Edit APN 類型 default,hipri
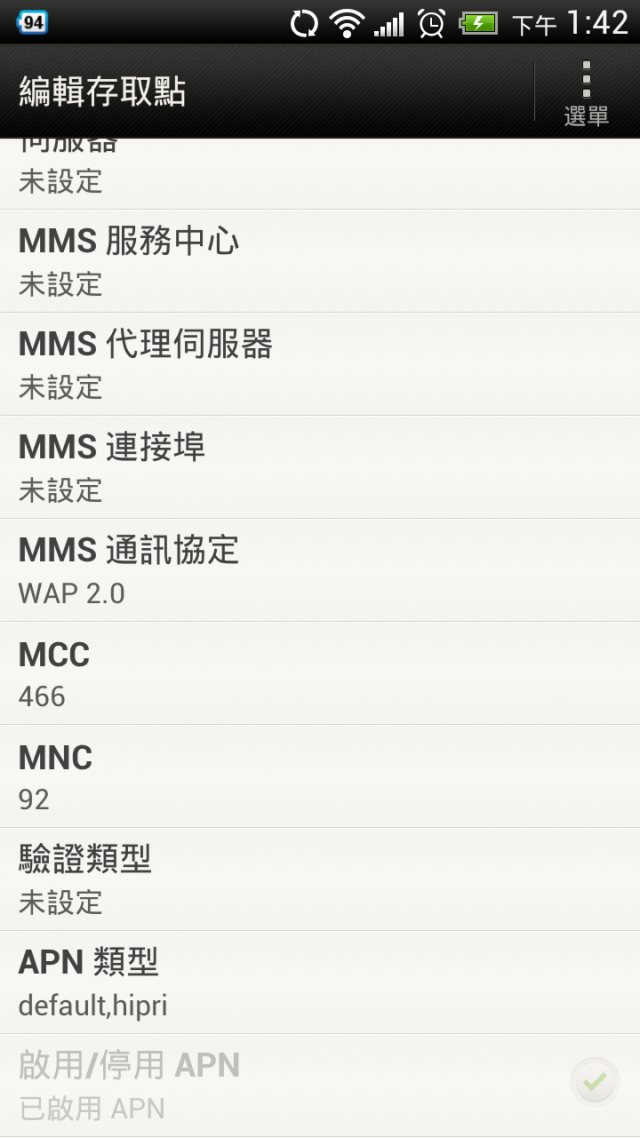 pyautogui.click(x=320, y=983)
